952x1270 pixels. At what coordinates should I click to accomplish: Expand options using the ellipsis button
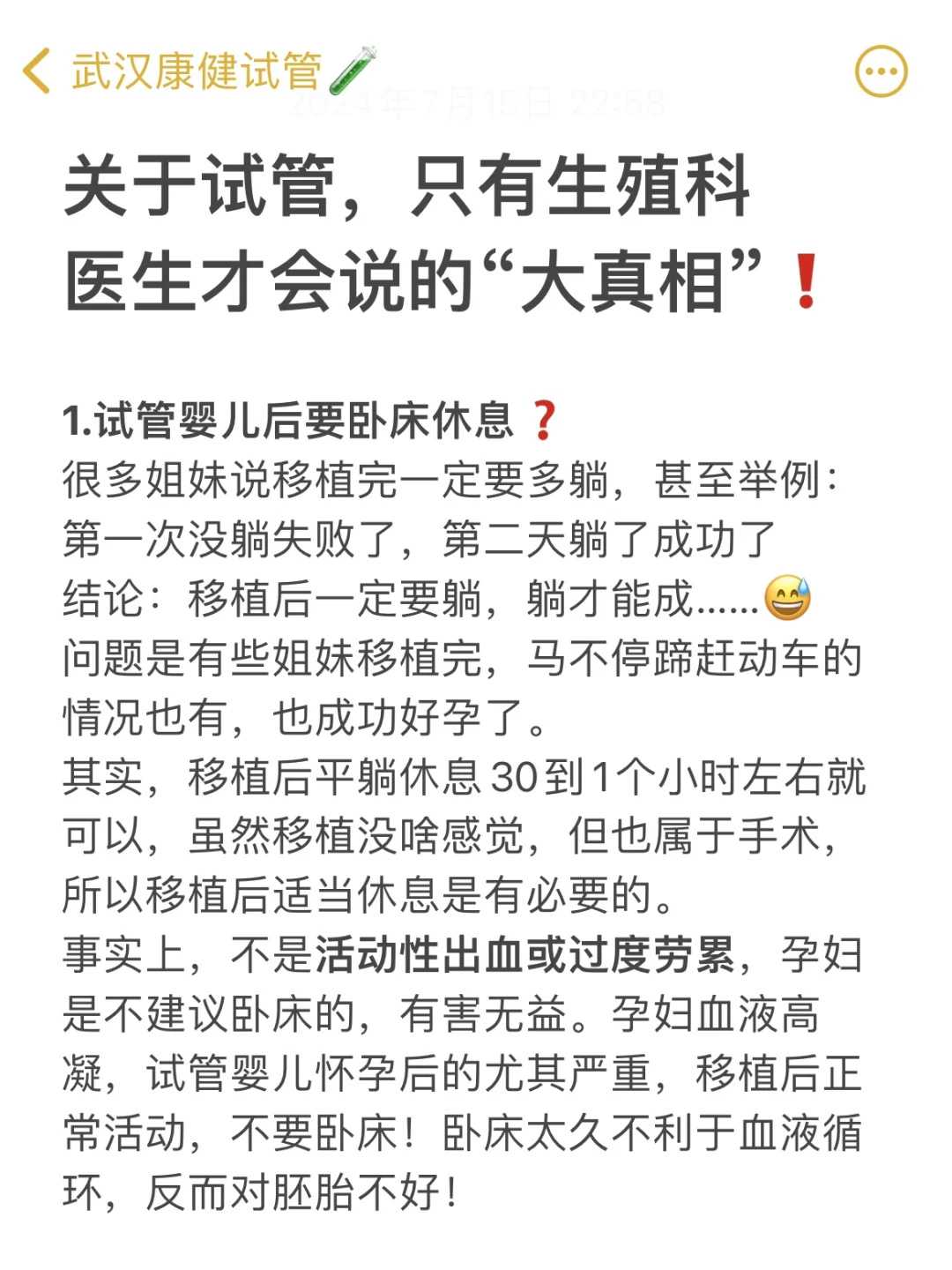pyautogui.click(x=881, y=72)
